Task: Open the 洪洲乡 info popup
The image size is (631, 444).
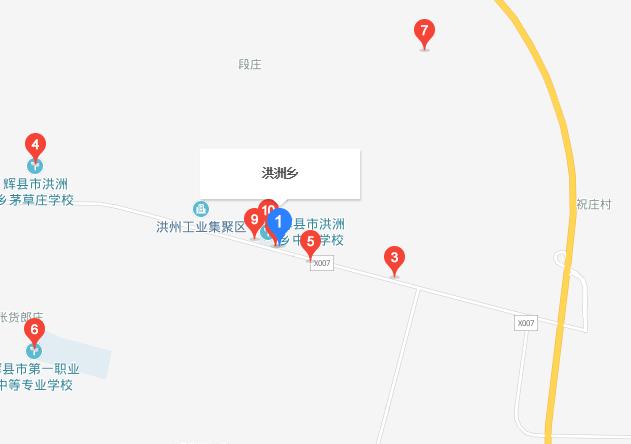Action: [280, 173]
